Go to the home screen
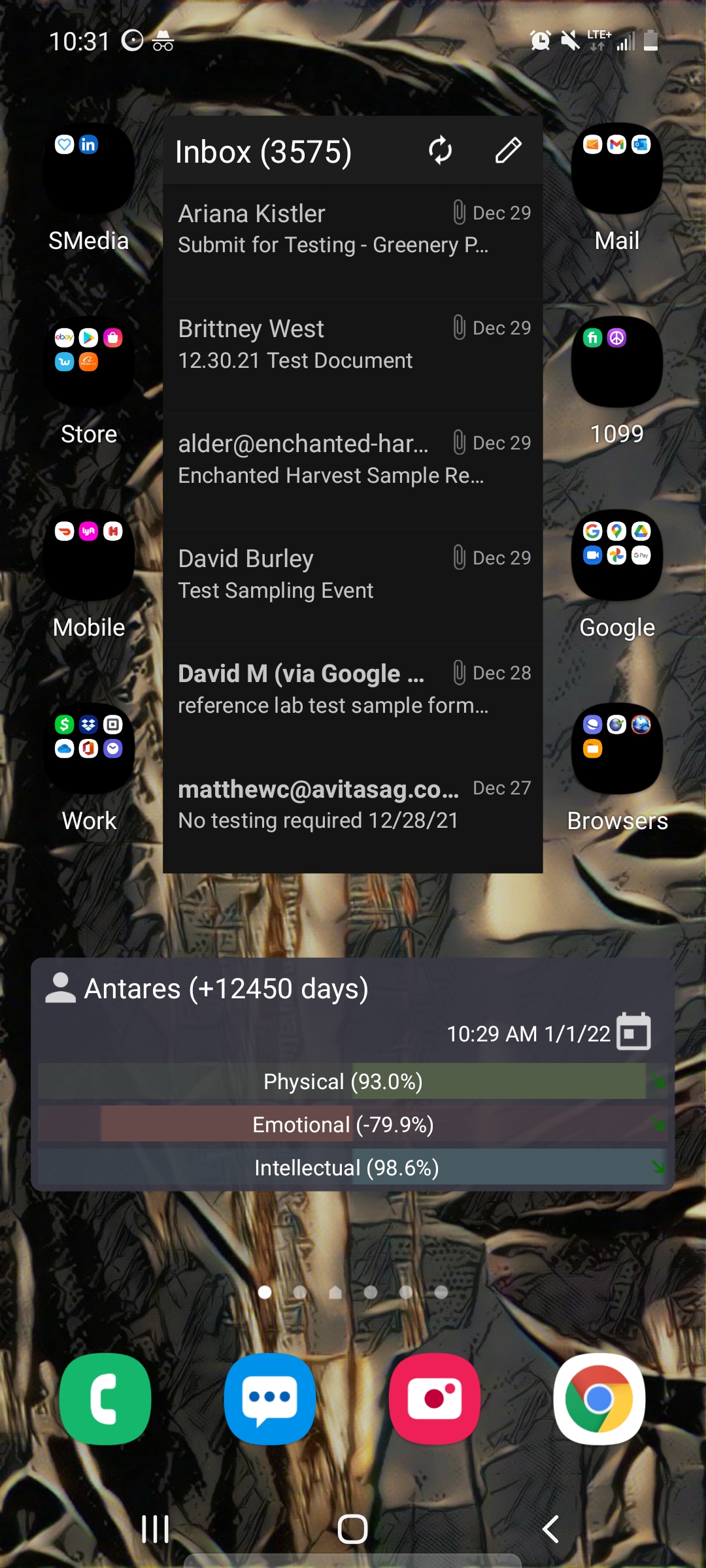This screenshot has height=1568, width=706. click(352, 1529)
